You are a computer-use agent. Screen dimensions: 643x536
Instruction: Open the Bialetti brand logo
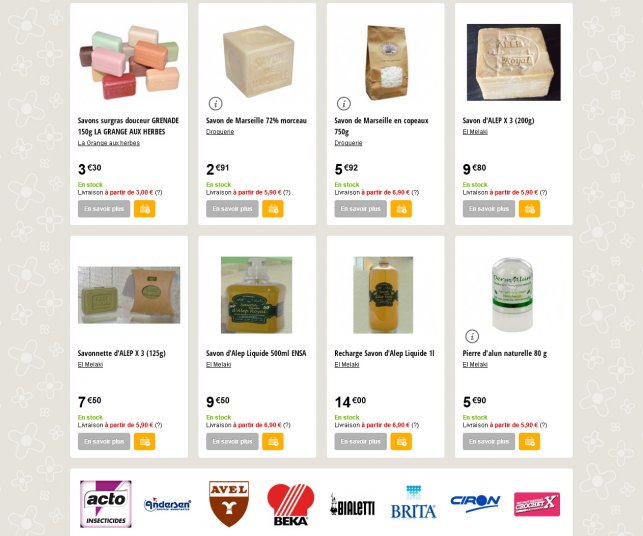352,506
